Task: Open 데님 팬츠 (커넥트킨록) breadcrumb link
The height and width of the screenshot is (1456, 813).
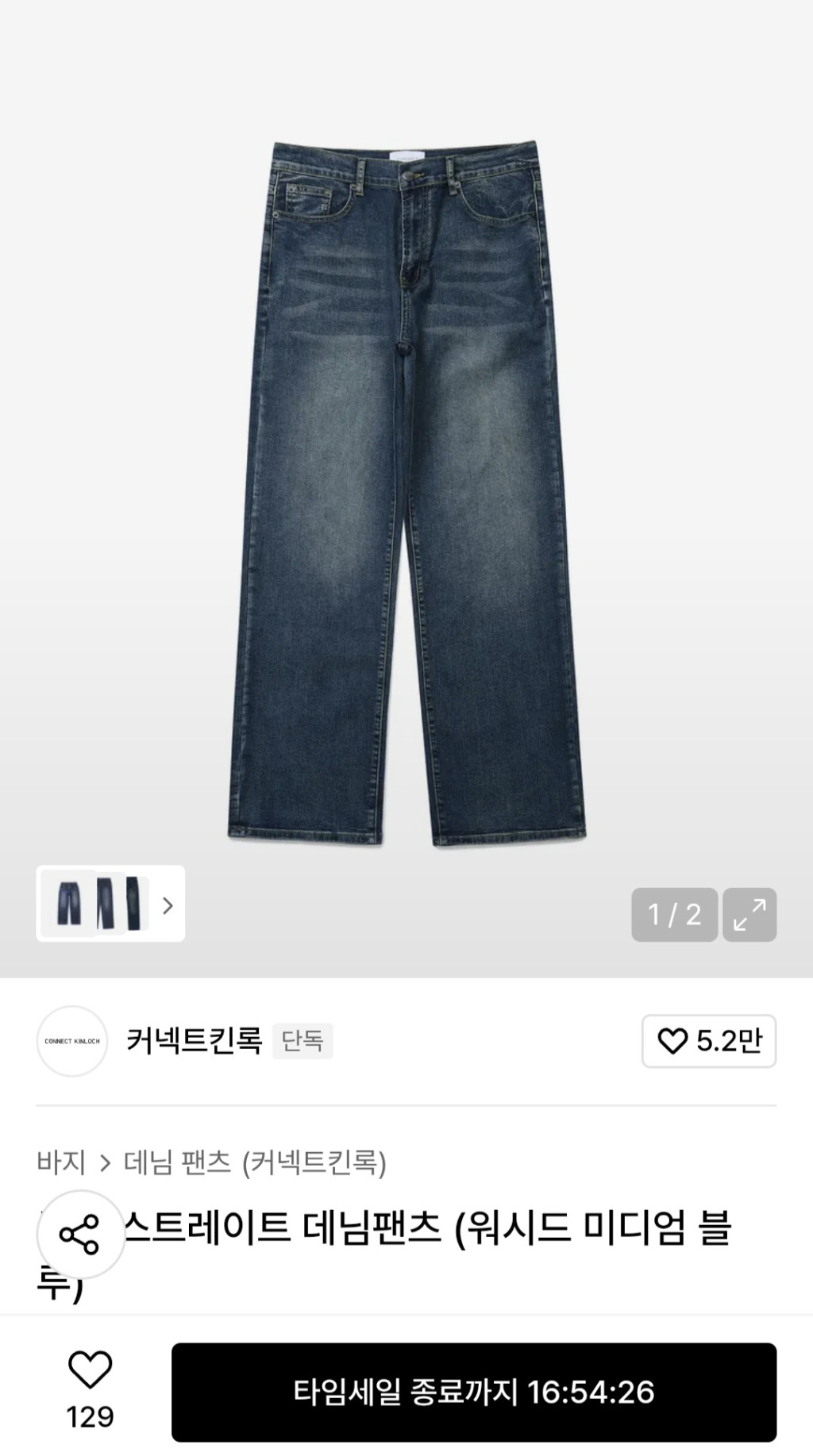Action: click(255, 1162)
